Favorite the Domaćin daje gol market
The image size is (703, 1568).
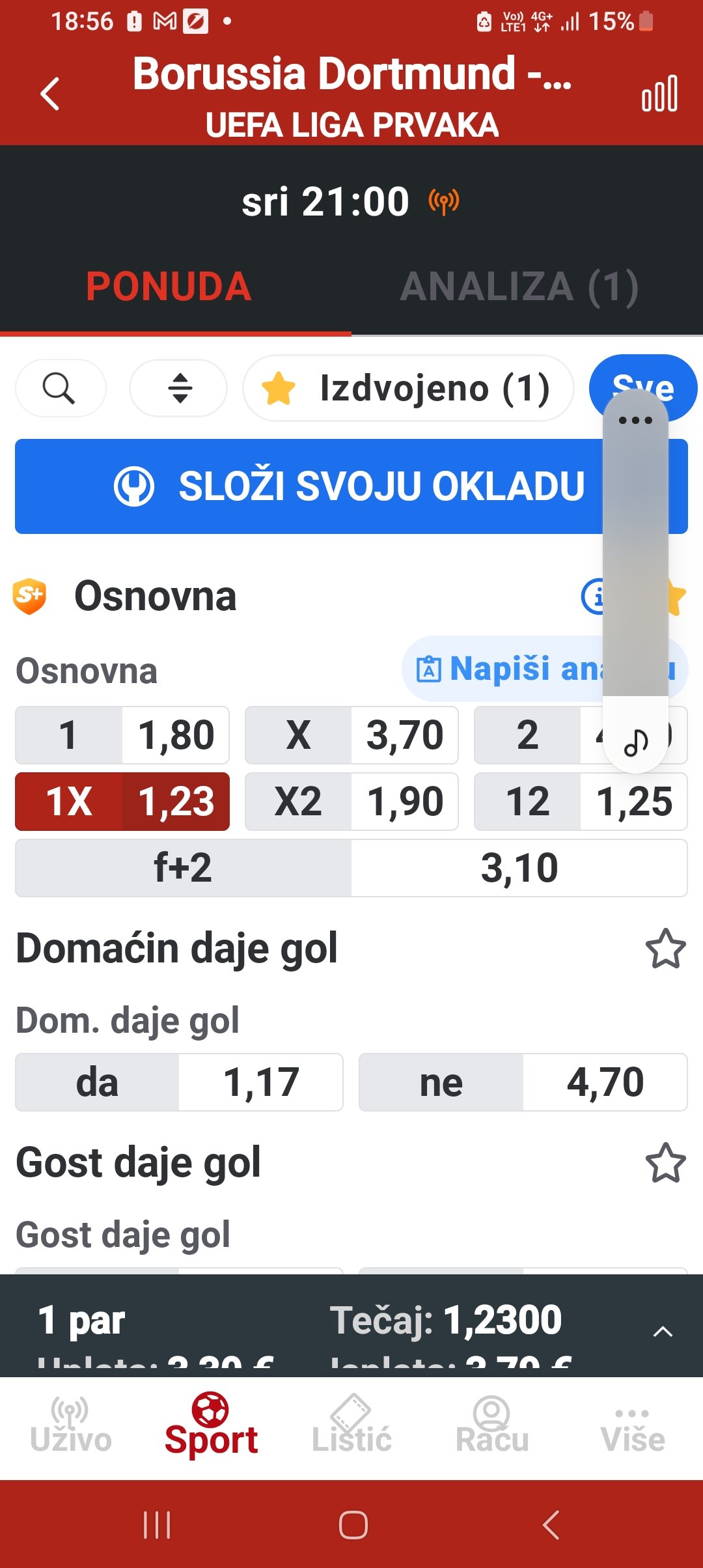pyautogui.click(x=665, y=949)
